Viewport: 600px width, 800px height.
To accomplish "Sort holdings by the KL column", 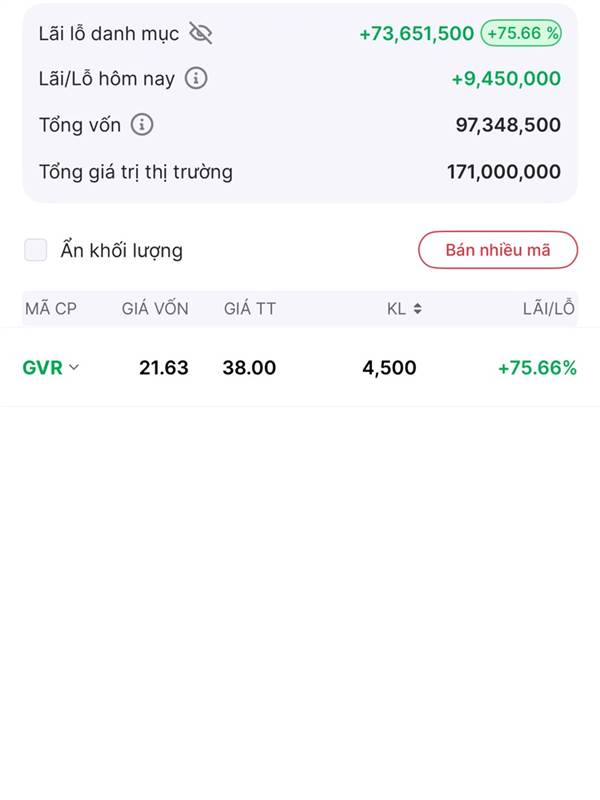I will click(404, 309).
